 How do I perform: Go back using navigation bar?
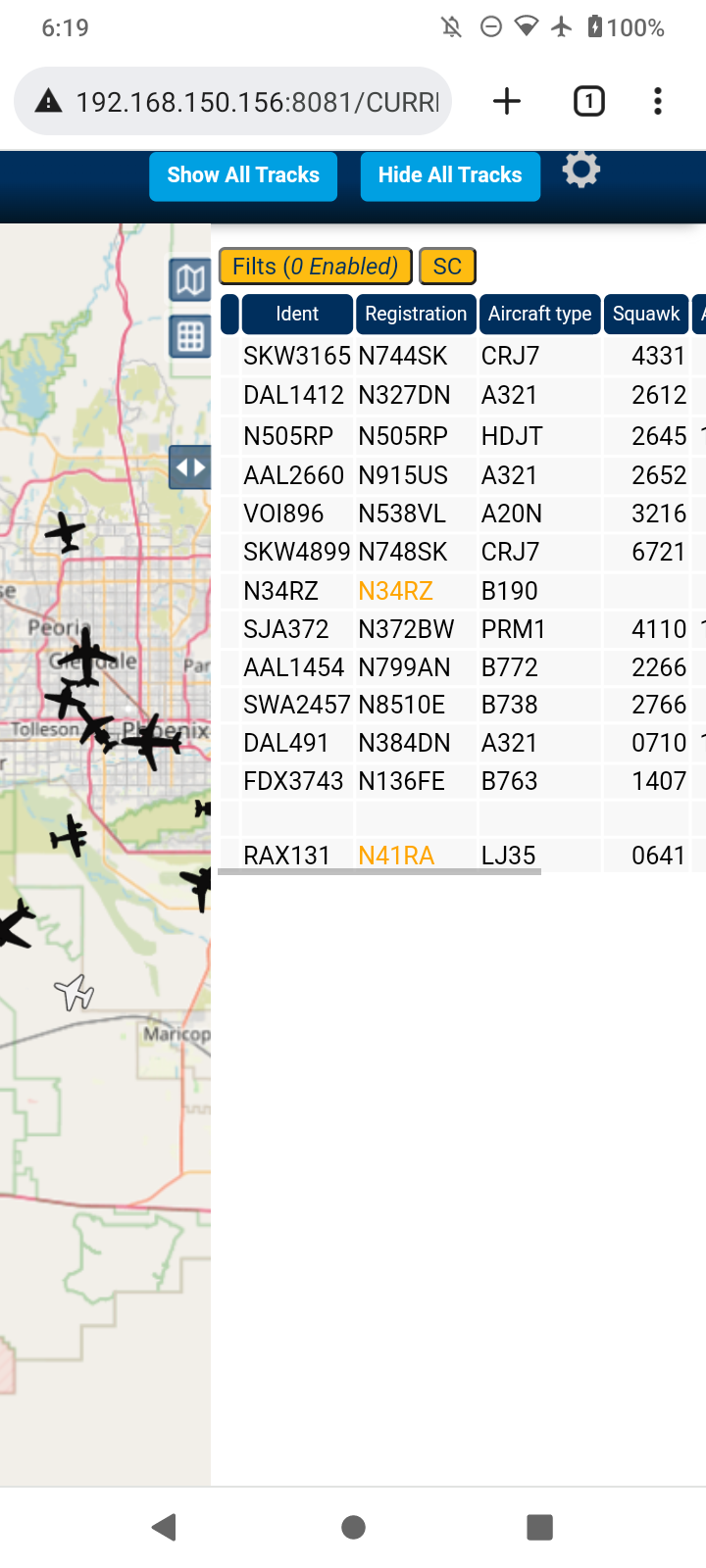point(165,1527)
